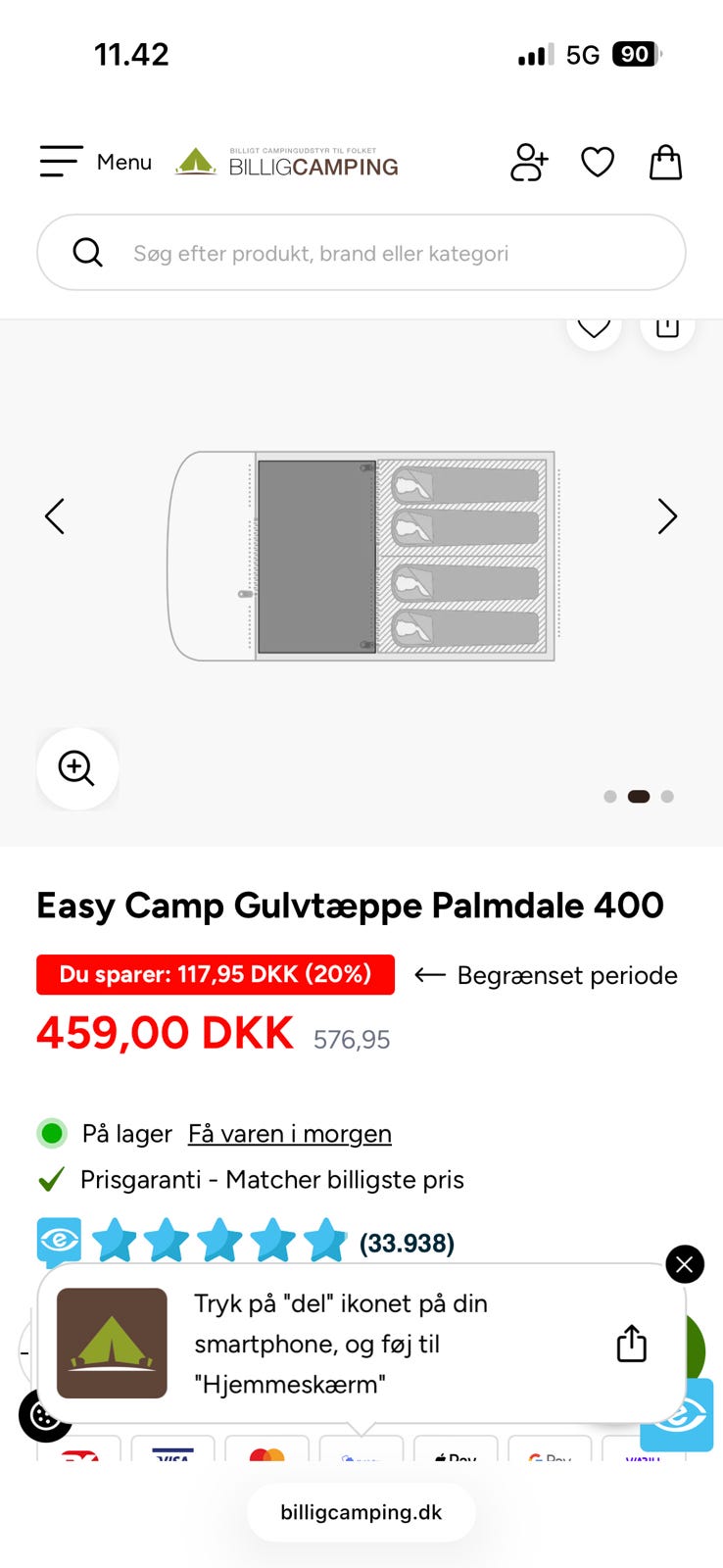Tap the search field Søg efter produkt
The width and height of the screenshot is (723, 1568).
click(x=361, y=252)
